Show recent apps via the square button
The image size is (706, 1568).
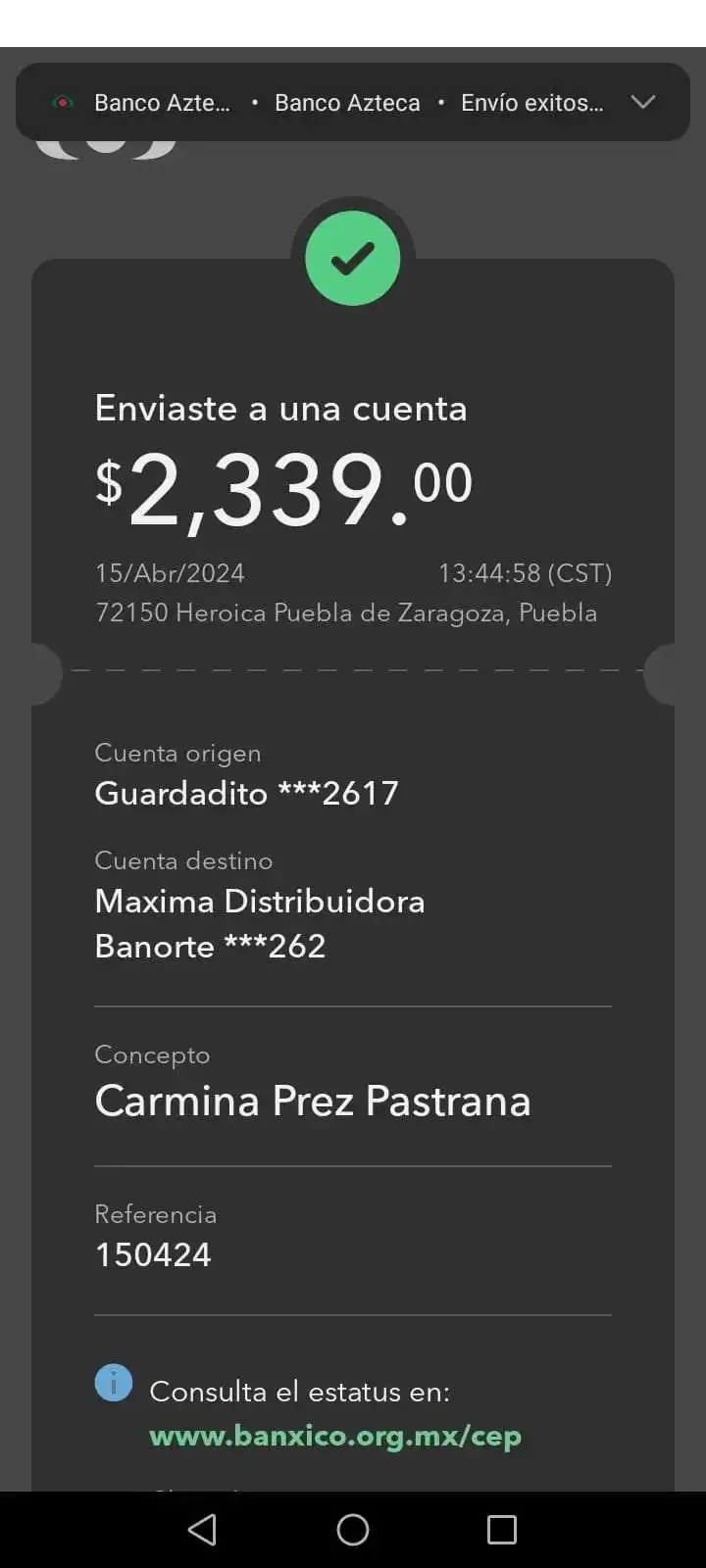[x=501, y=1529]
